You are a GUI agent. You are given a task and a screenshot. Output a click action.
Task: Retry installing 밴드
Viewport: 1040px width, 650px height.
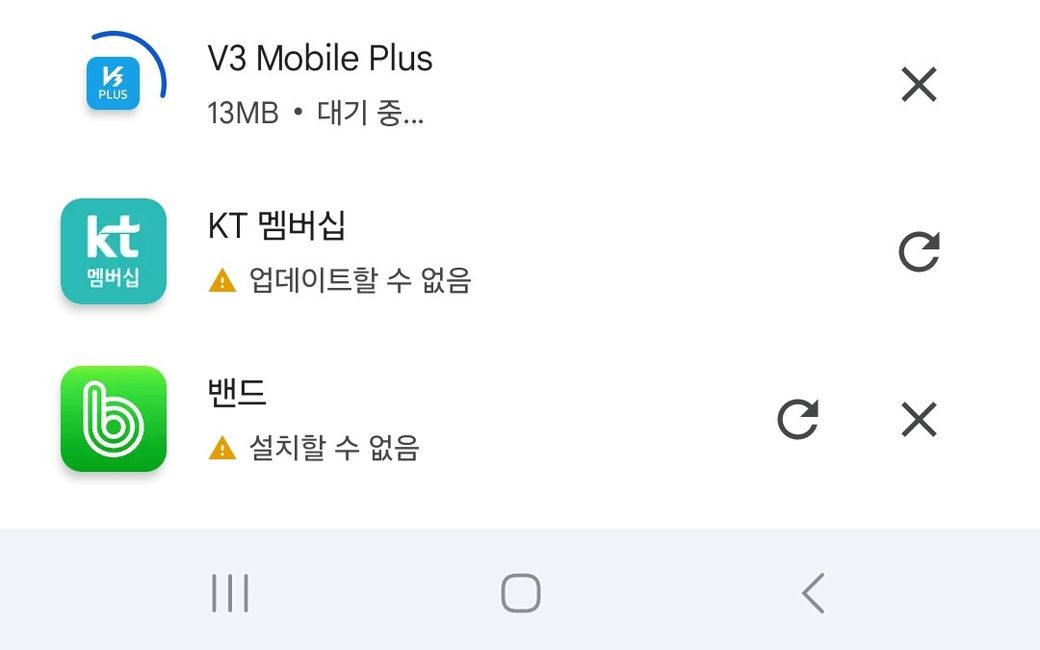(797, 420)
